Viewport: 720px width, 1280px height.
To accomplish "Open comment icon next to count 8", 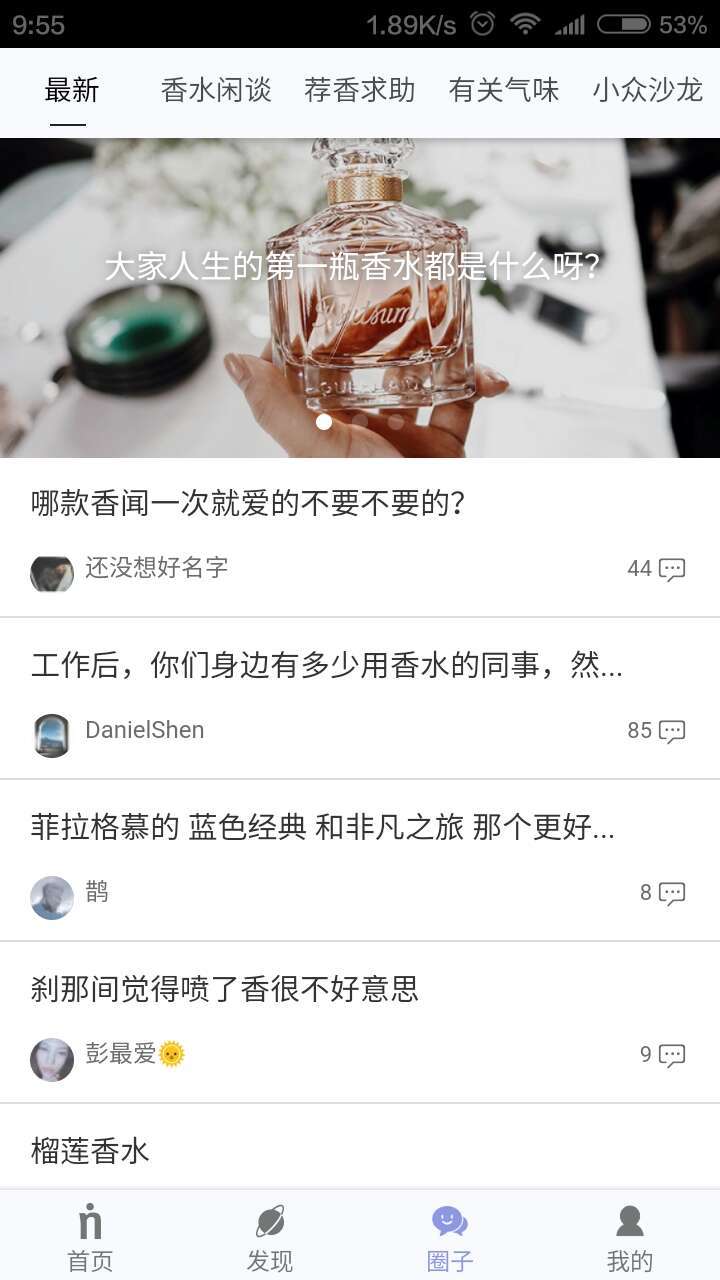I will (675, 893).
